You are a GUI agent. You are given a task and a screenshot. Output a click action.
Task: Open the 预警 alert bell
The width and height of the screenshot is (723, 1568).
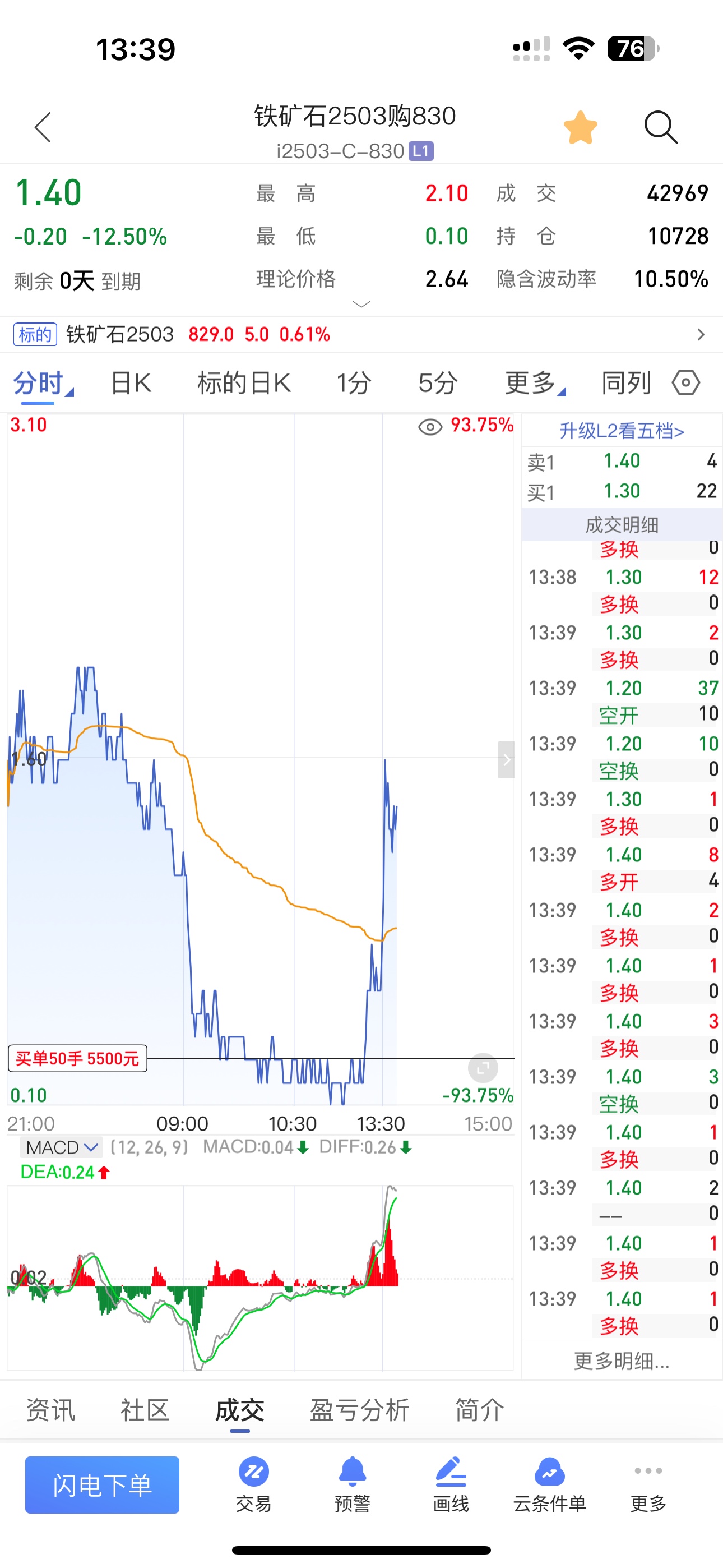[353, 1484]
